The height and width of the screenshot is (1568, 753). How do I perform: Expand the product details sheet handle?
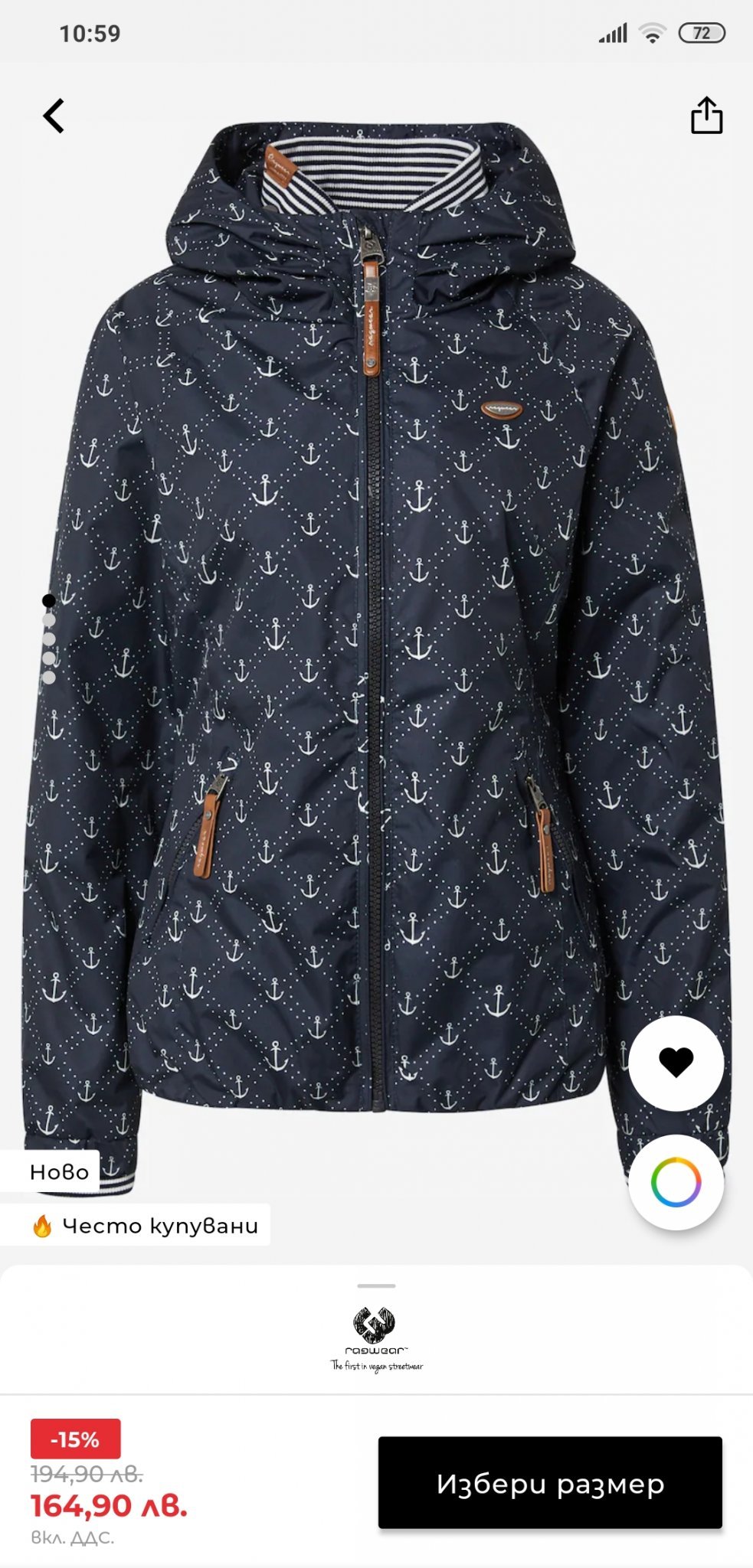pos(376,1286)
